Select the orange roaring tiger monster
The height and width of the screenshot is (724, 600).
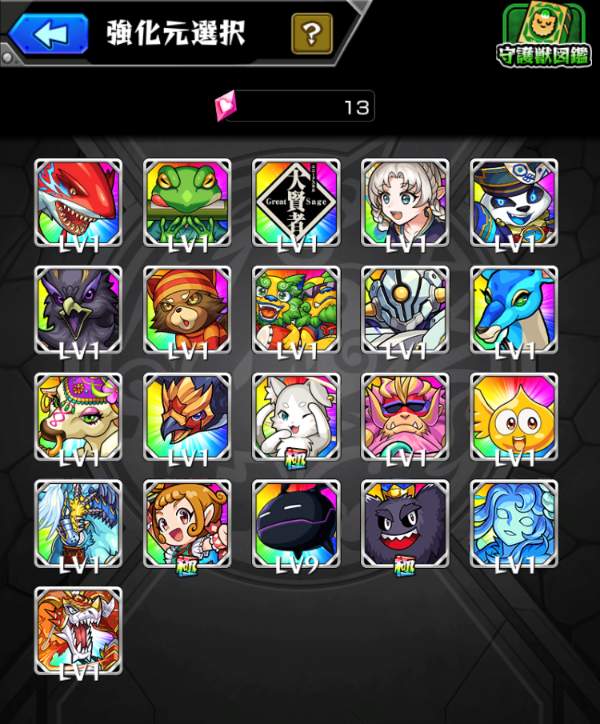point(78,630)
